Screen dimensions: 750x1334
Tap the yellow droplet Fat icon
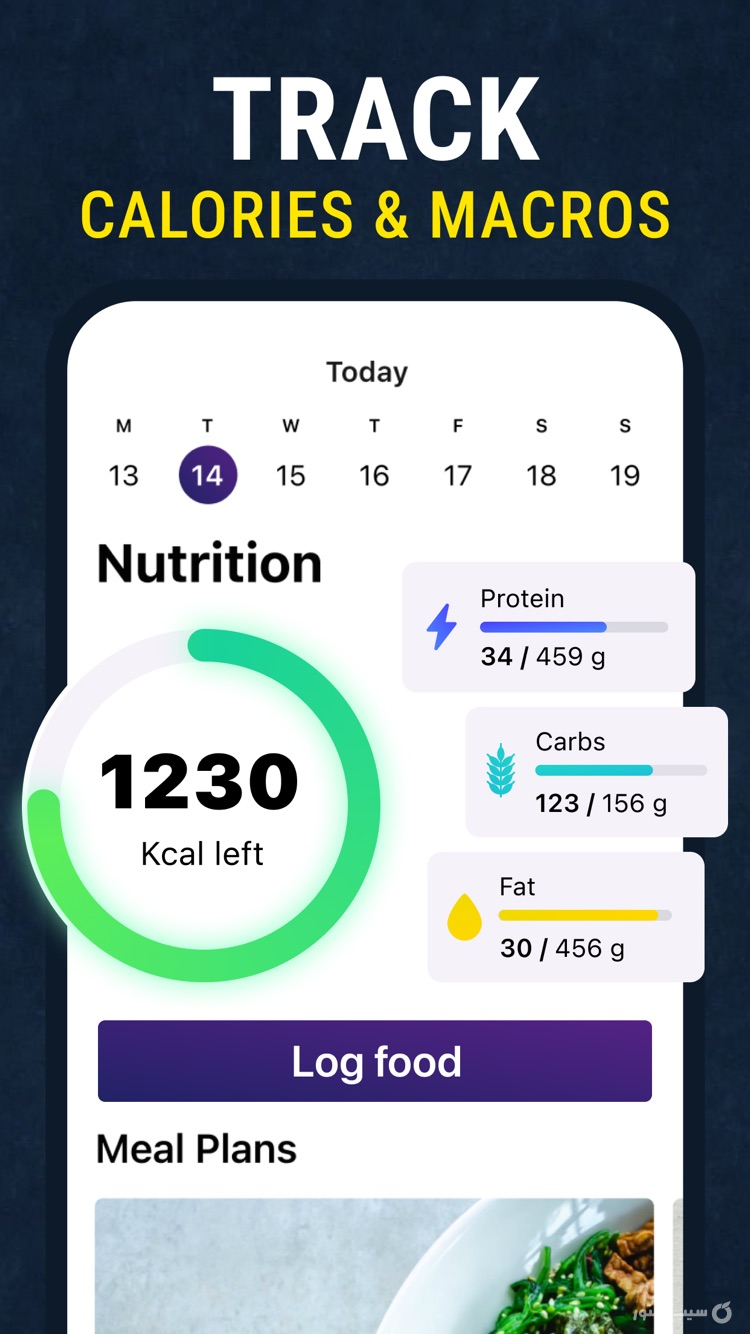coord(465,915)
